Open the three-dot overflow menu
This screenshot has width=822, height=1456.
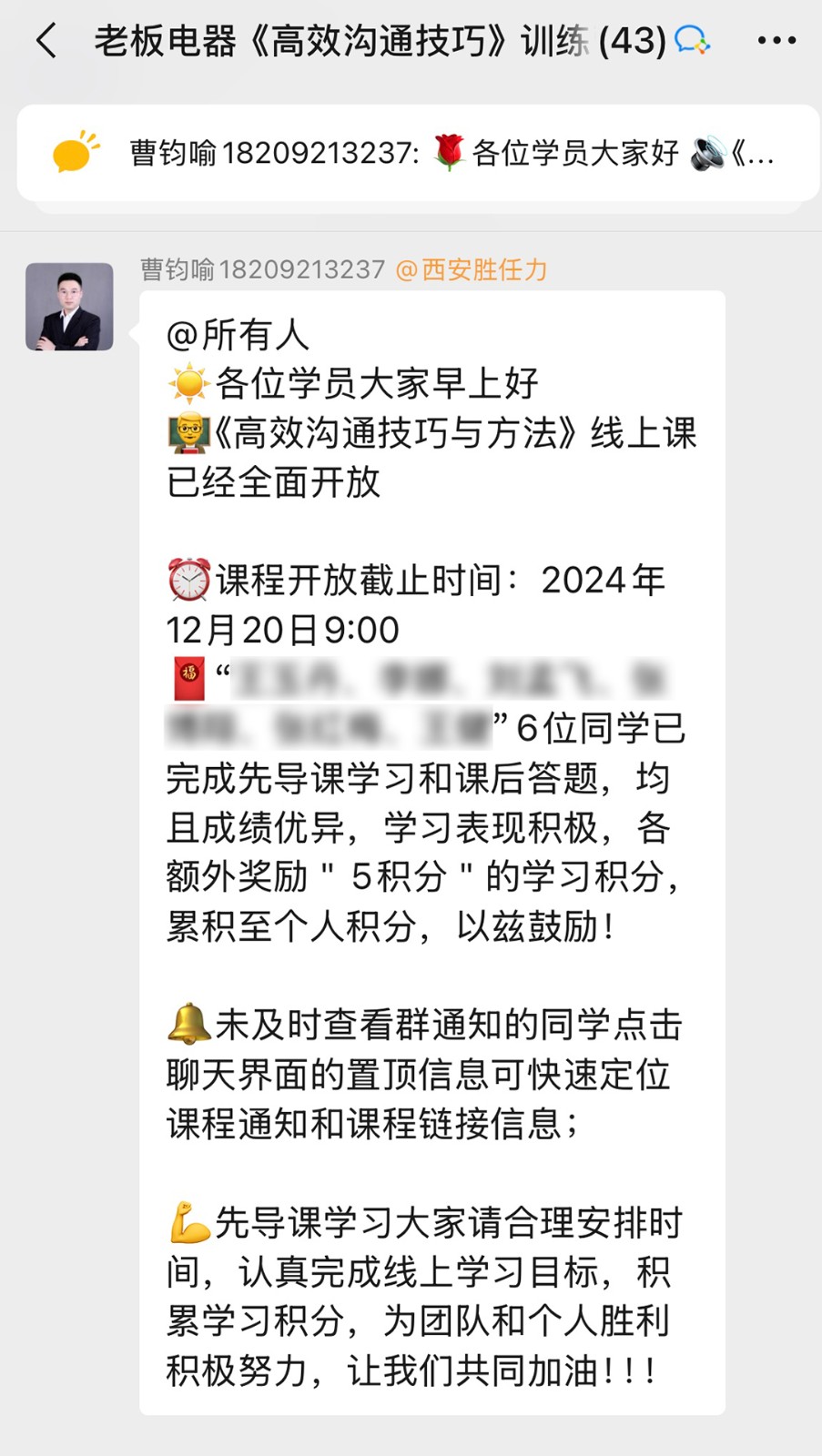click(x=776, y=41)
